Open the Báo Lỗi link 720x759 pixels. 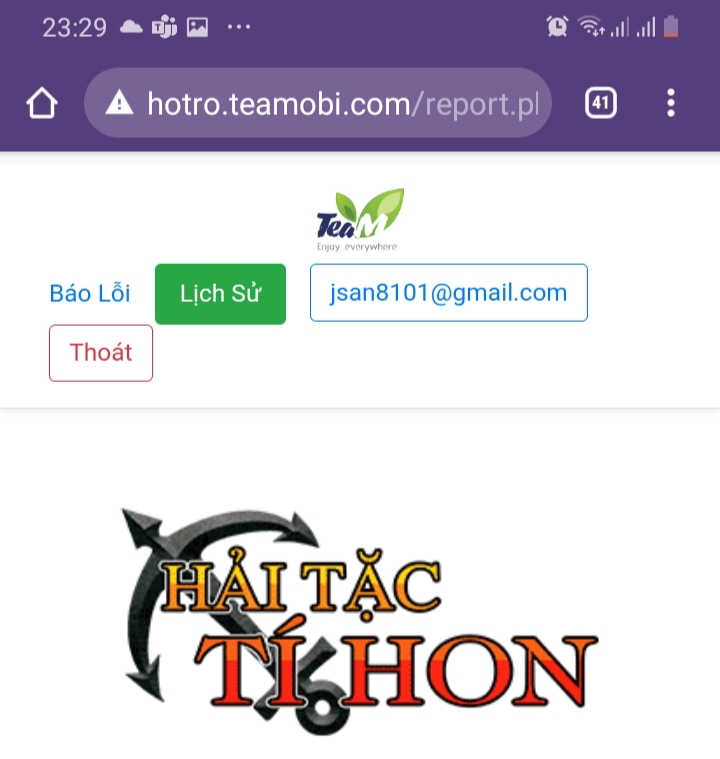pyautogui.click(x=90, y=294)
